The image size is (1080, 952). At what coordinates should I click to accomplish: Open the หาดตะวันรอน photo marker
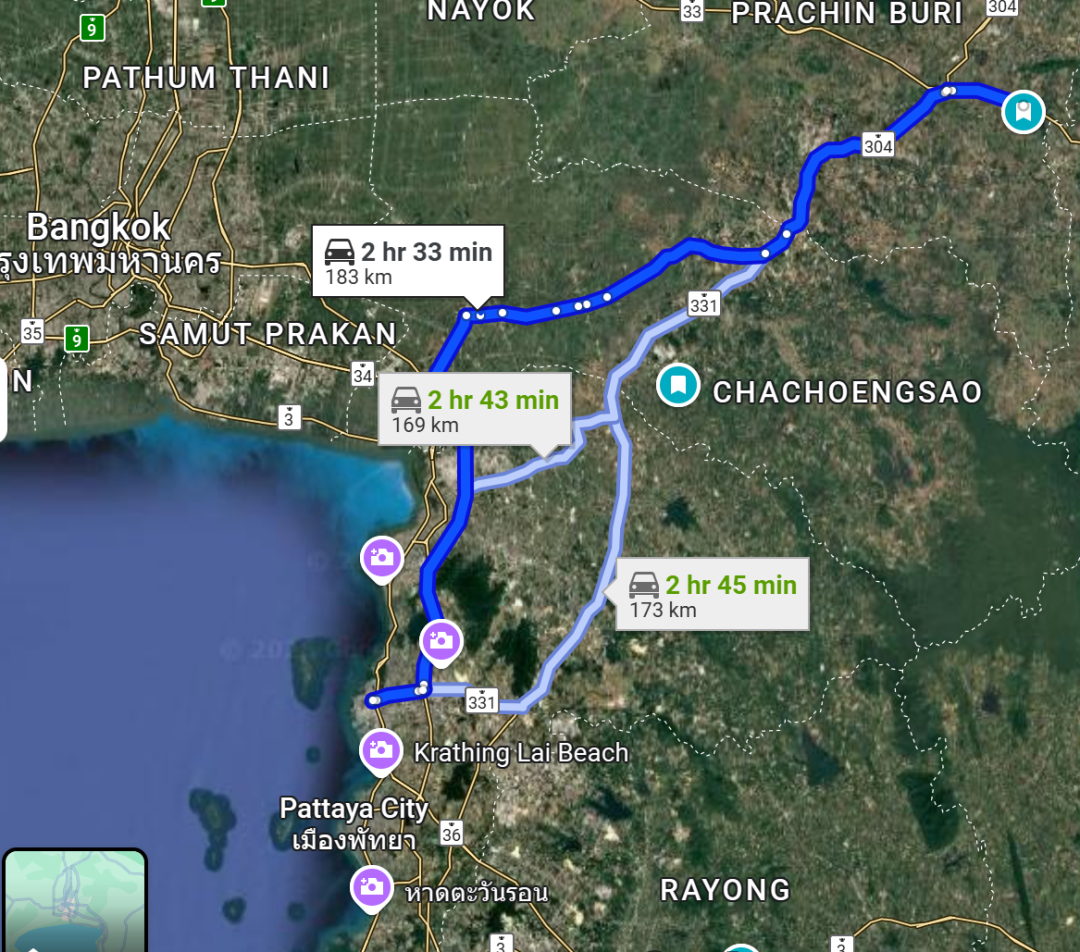(x=371, y=888)
